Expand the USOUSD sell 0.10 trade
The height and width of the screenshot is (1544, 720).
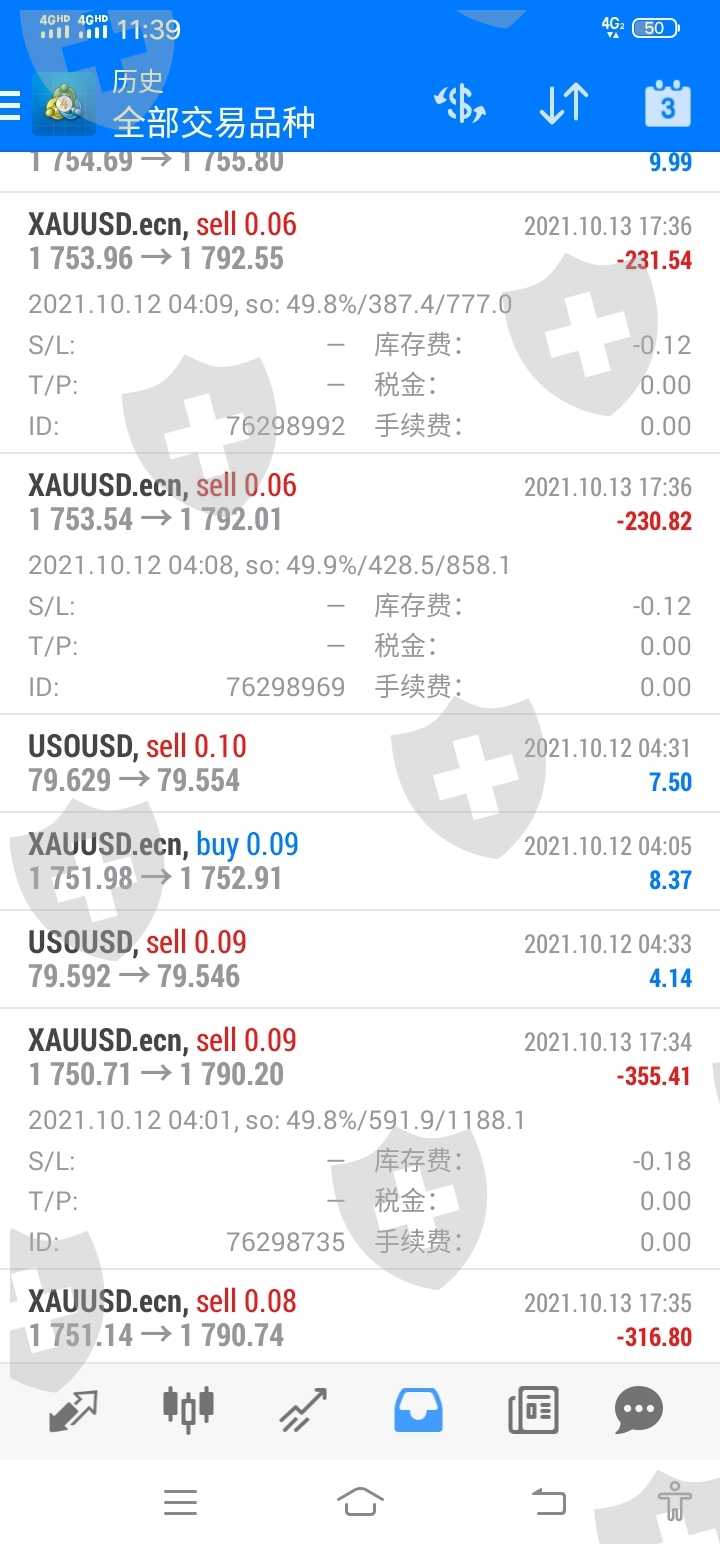360,763
